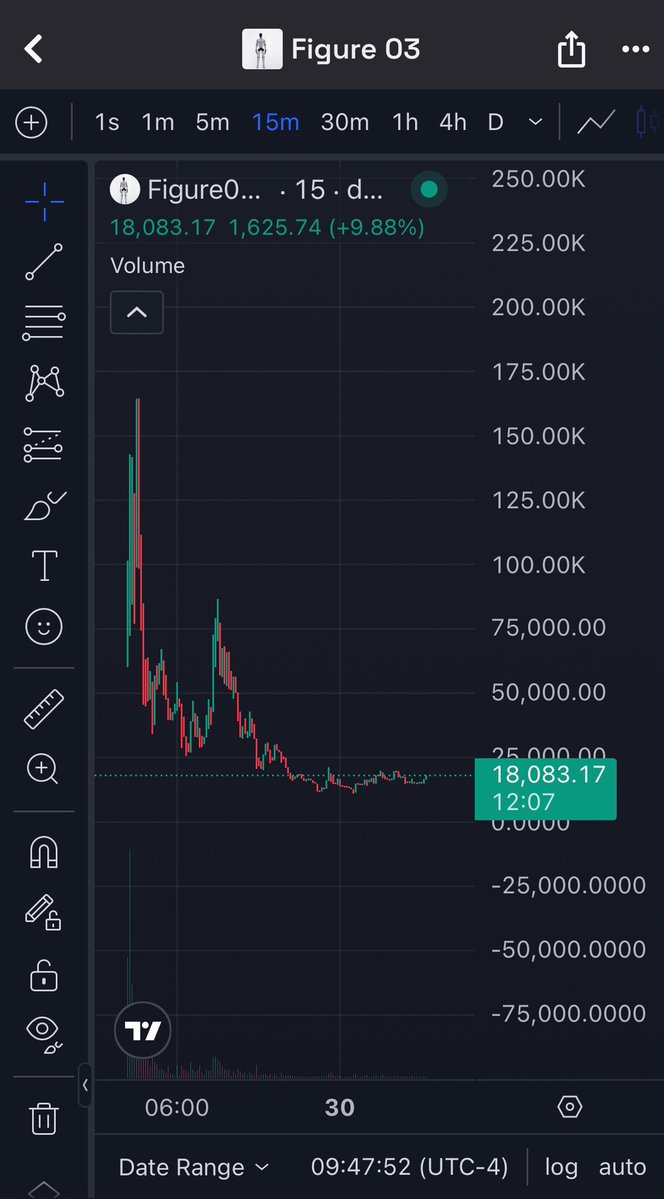Viewport: 664px width, 1199px height.
Task: Open the three-dot overflow menu
Action: [635, 49]
